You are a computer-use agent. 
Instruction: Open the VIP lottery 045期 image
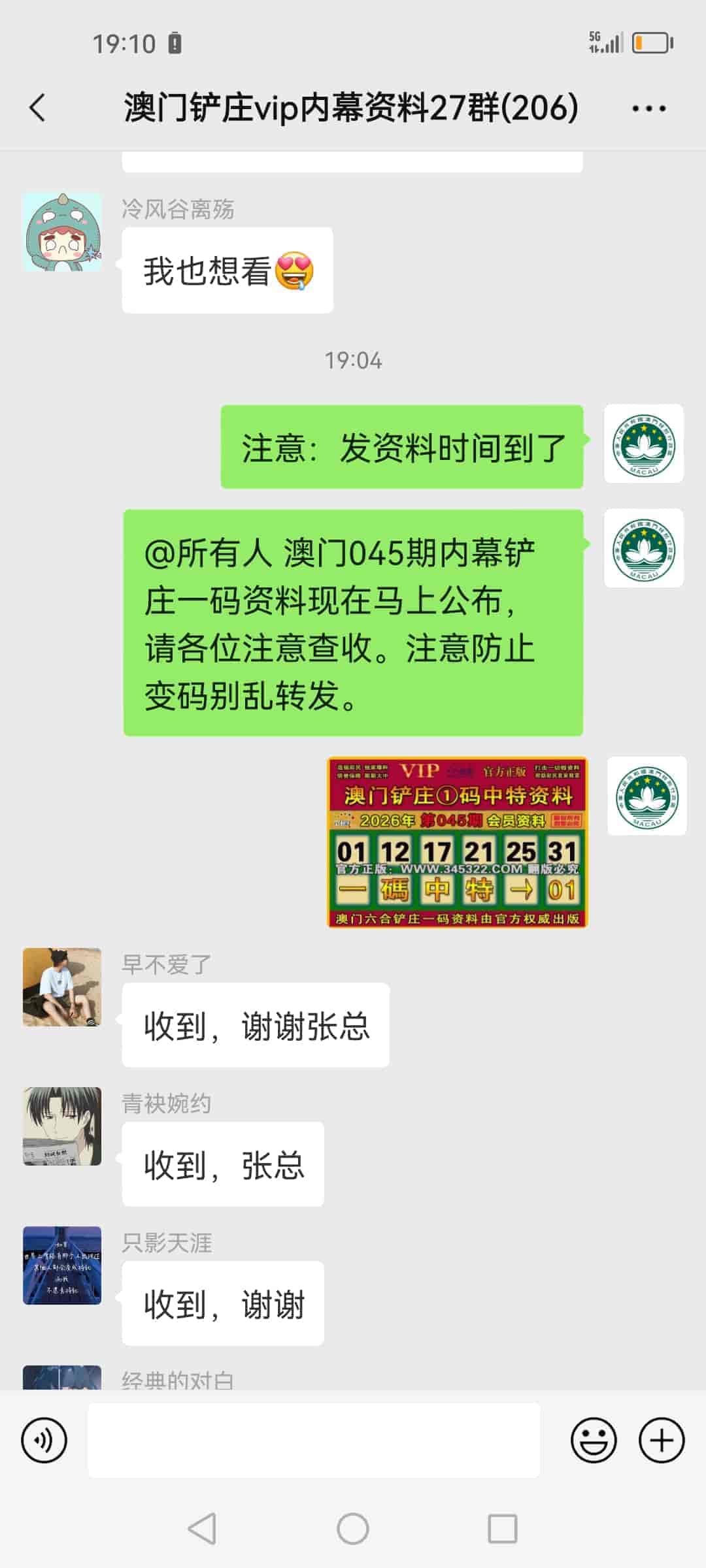point(458,843)
